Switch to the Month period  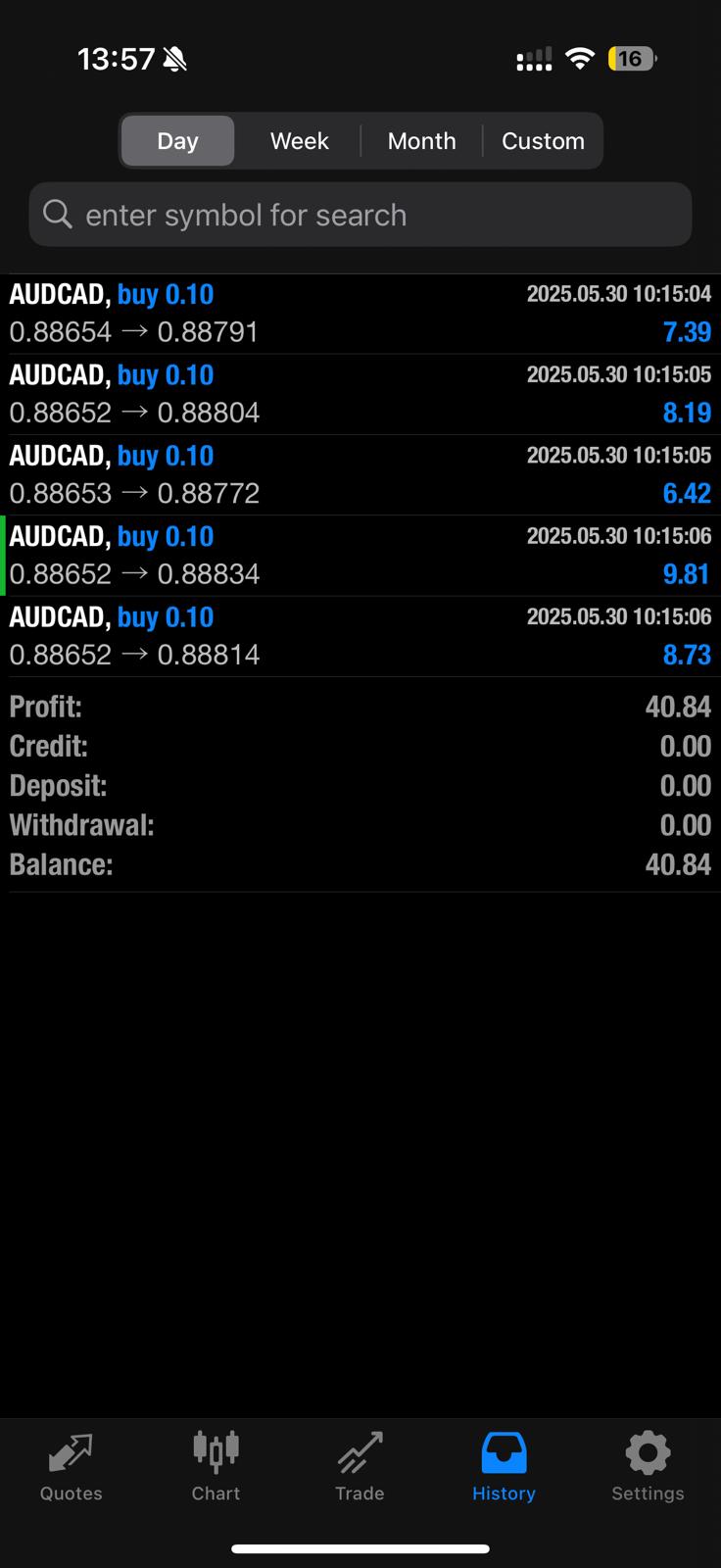click(x=421, y=141)
